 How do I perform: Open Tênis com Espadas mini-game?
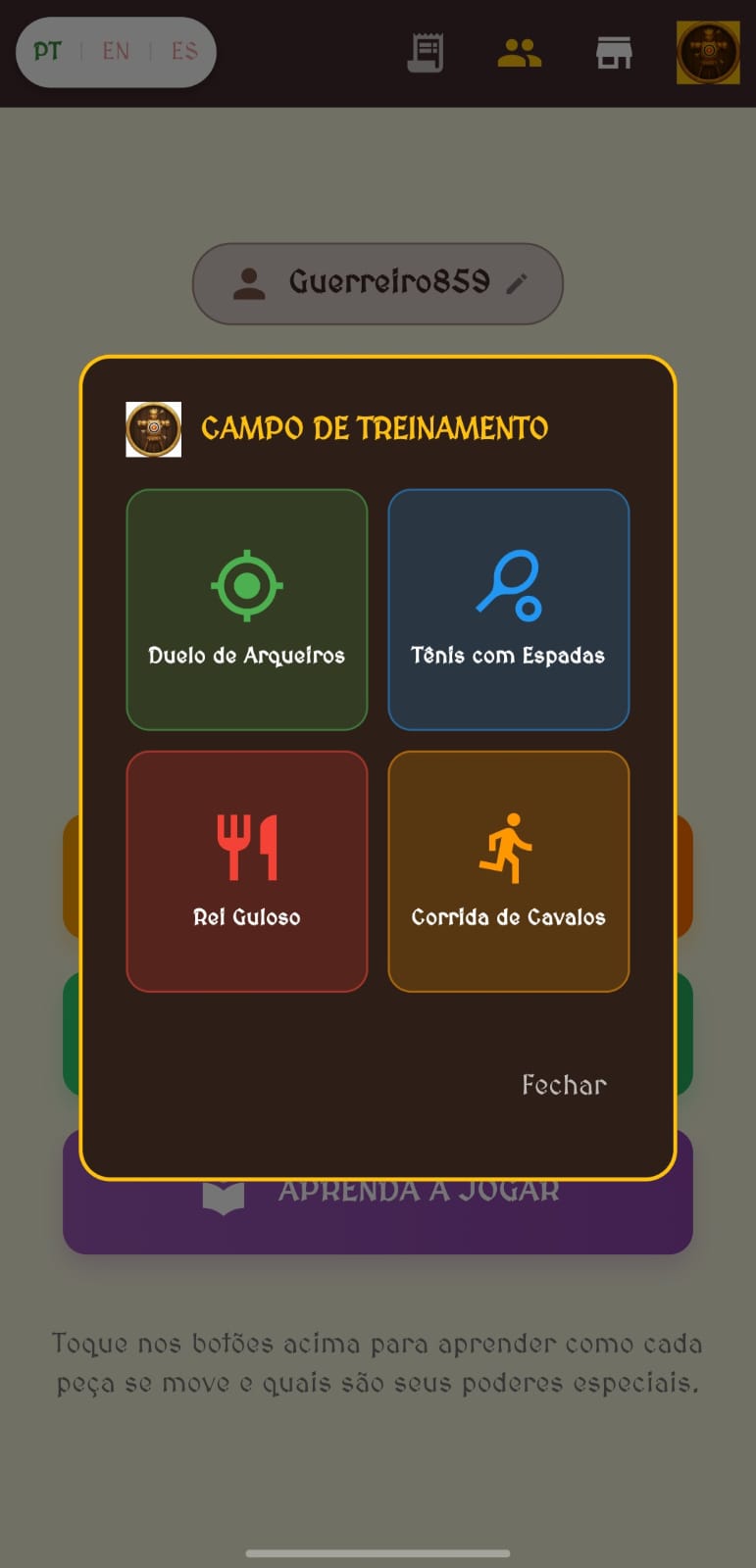(x=508, y=610)
